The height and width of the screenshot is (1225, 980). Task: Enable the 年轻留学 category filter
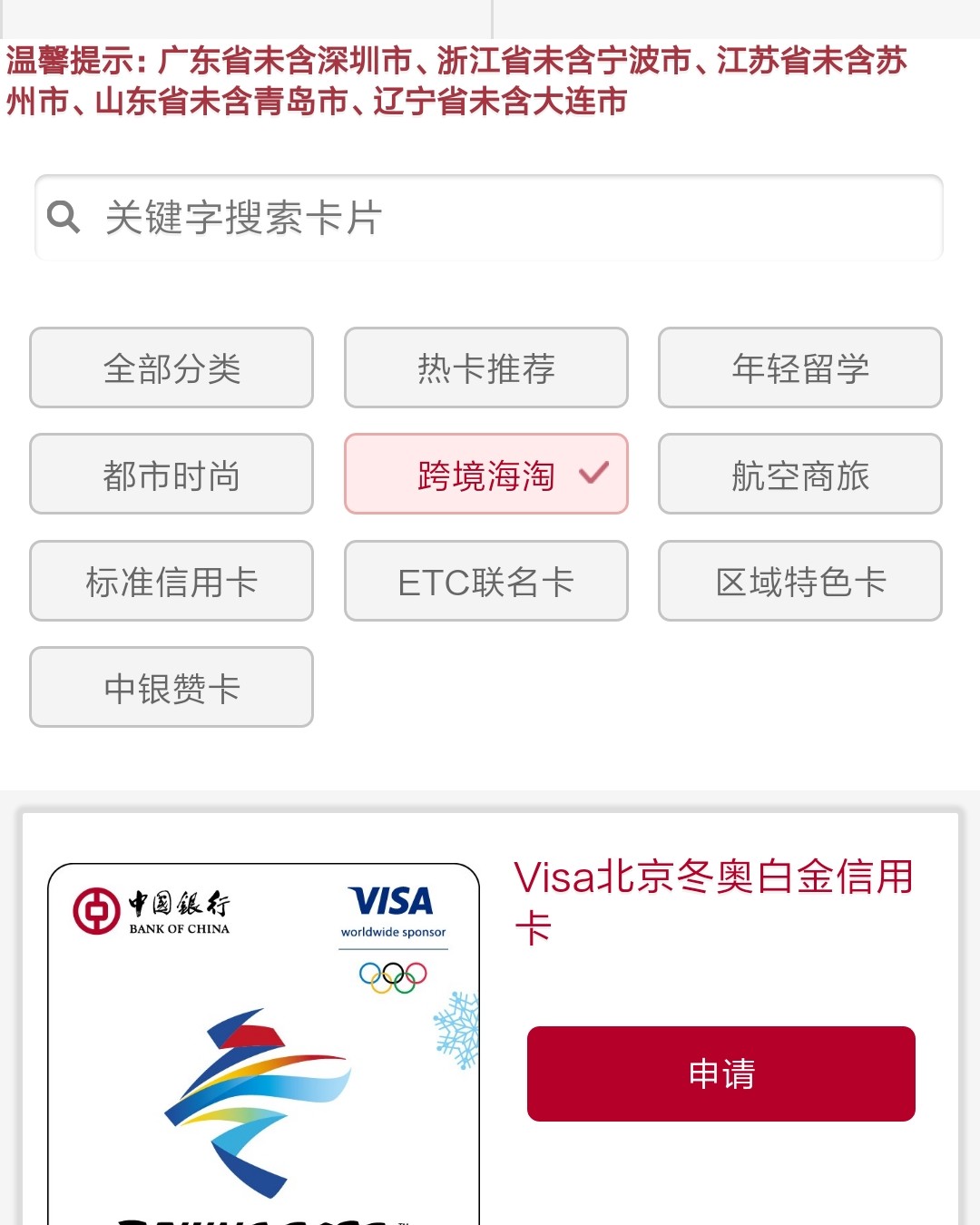coord(799,367)
